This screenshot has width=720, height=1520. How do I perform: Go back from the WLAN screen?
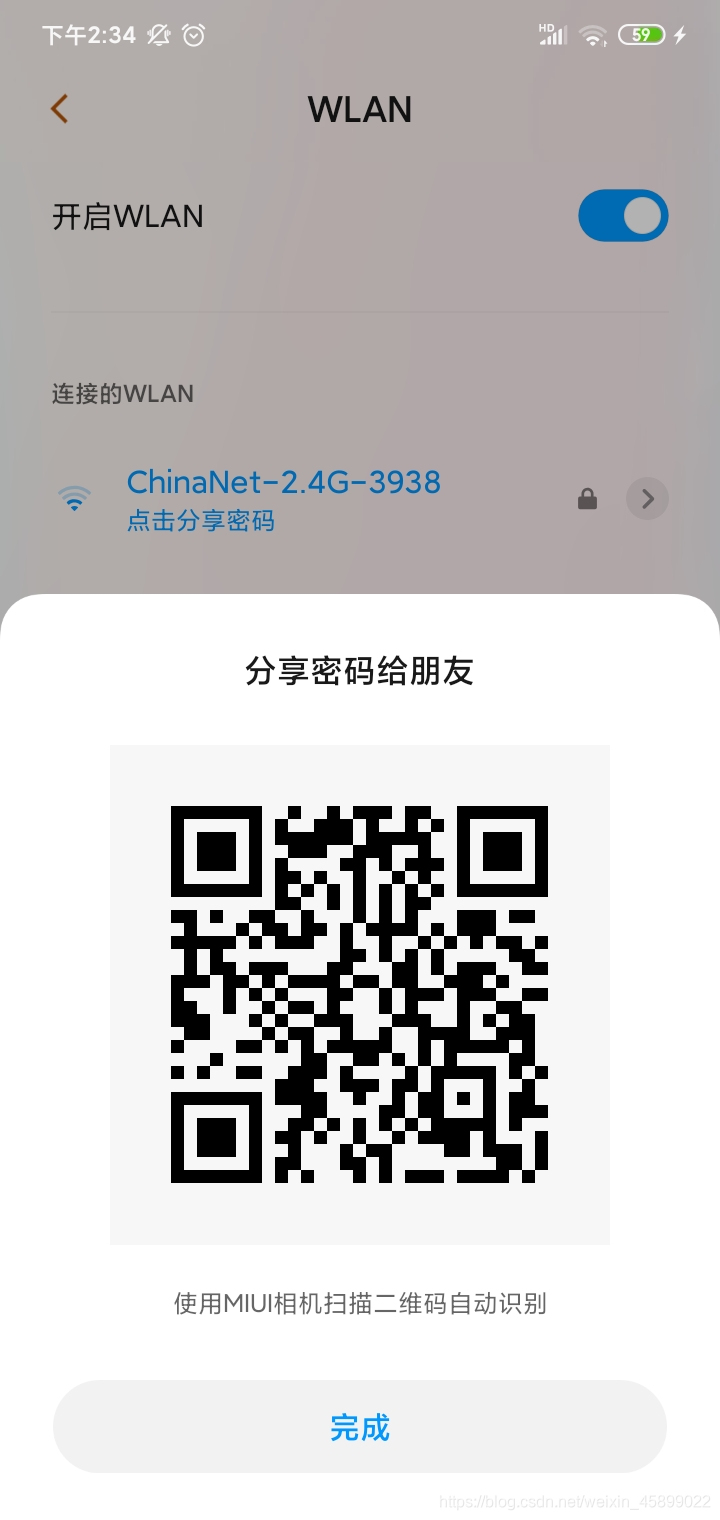[x=60, y=108]
